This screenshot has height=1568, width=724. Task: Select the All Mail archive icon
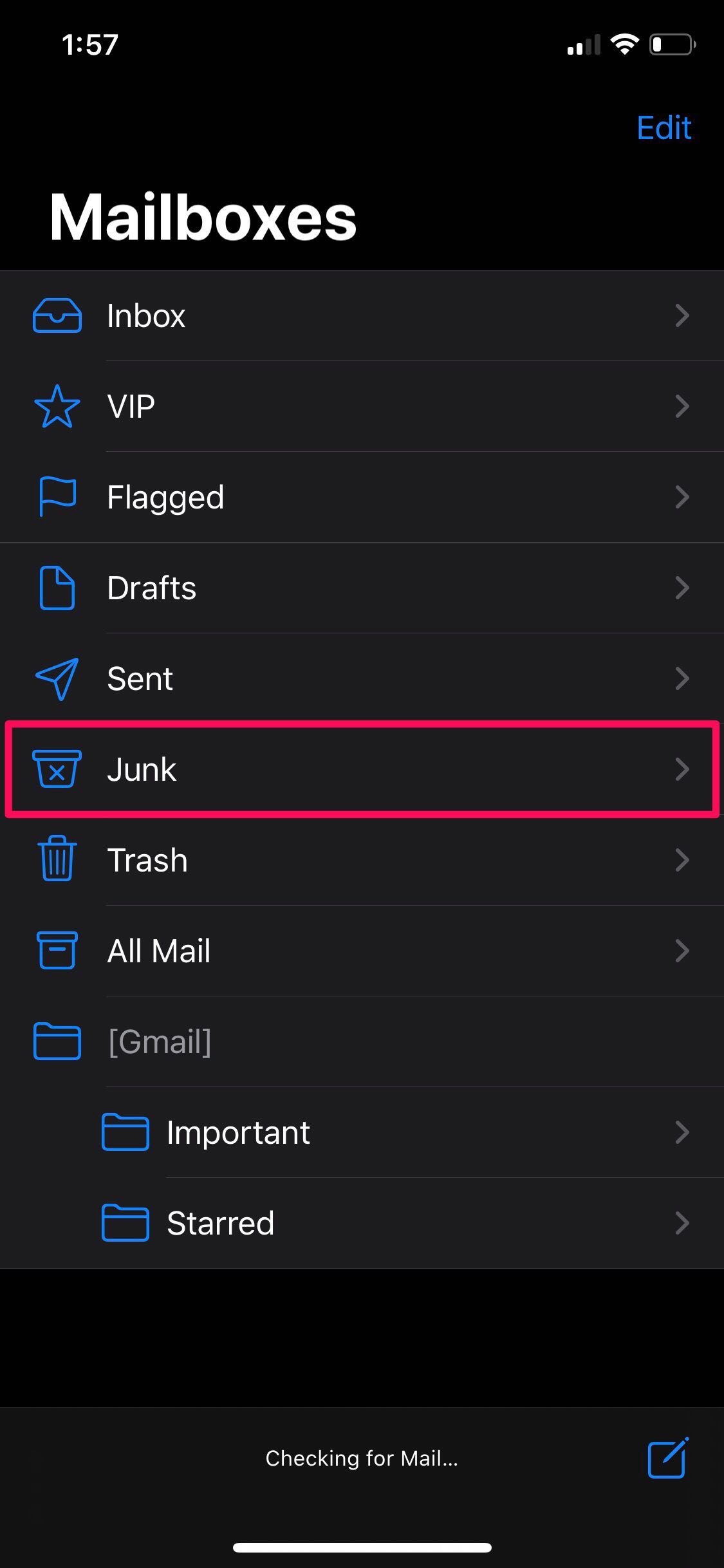coord(57,951)
